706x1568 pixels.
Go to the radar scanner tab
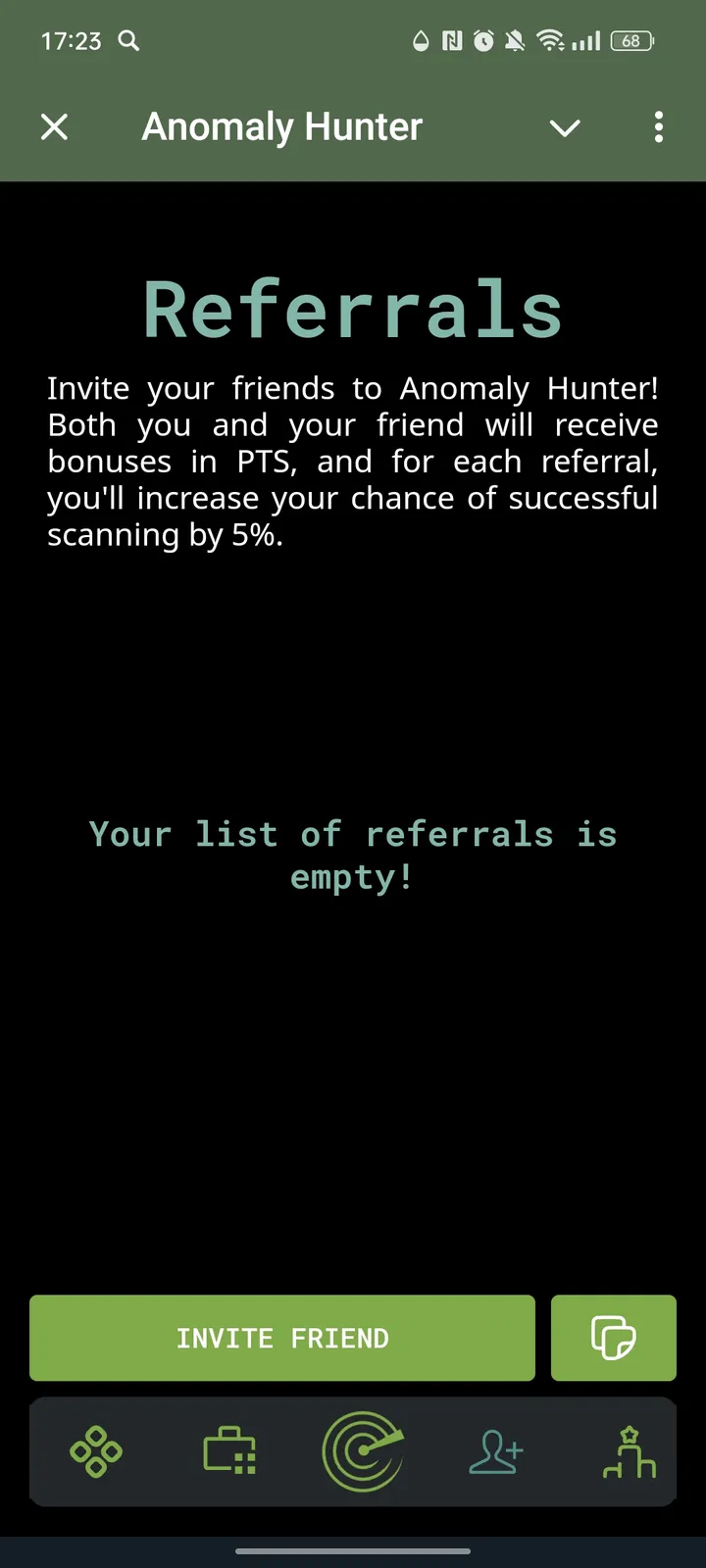coord(363,1451)
